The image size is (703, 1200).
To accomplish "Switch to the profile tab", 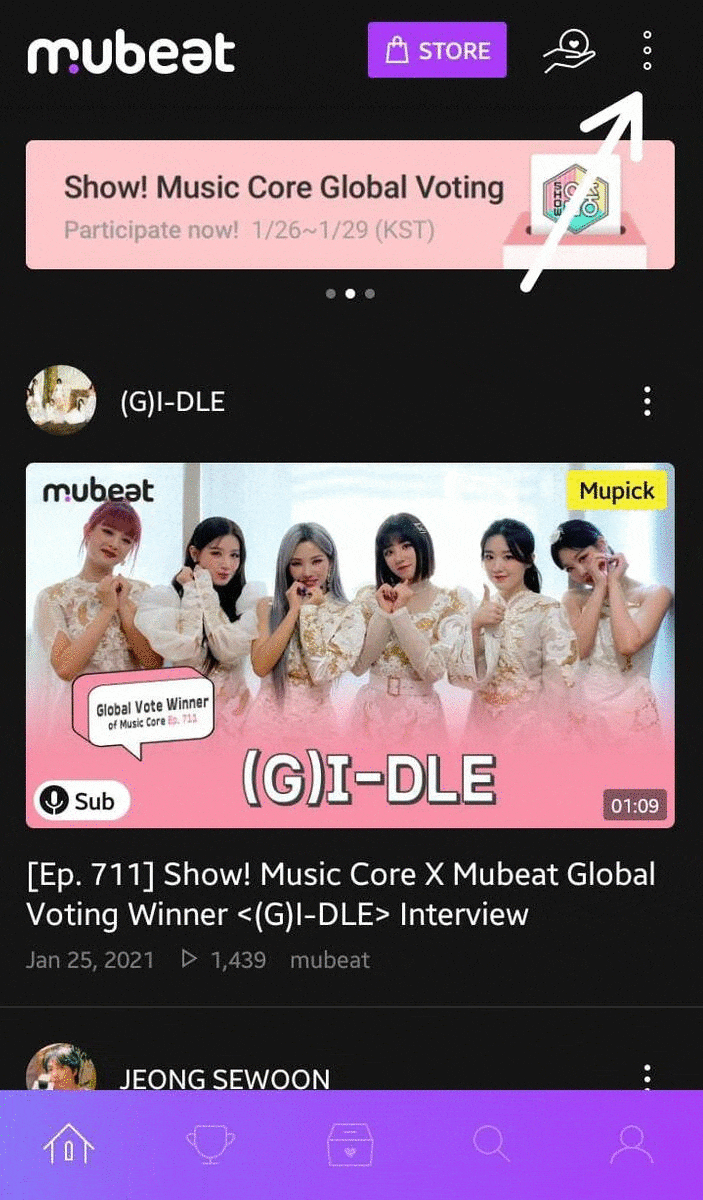I will [632, 1145].
